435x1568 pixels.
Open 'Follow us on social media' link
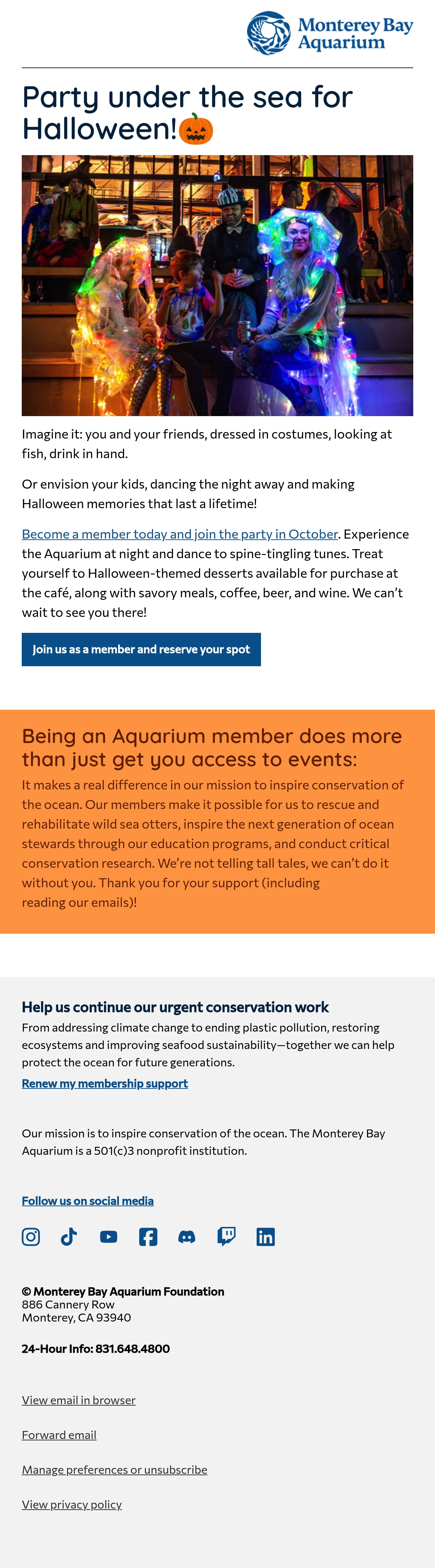click(88, 1201)
